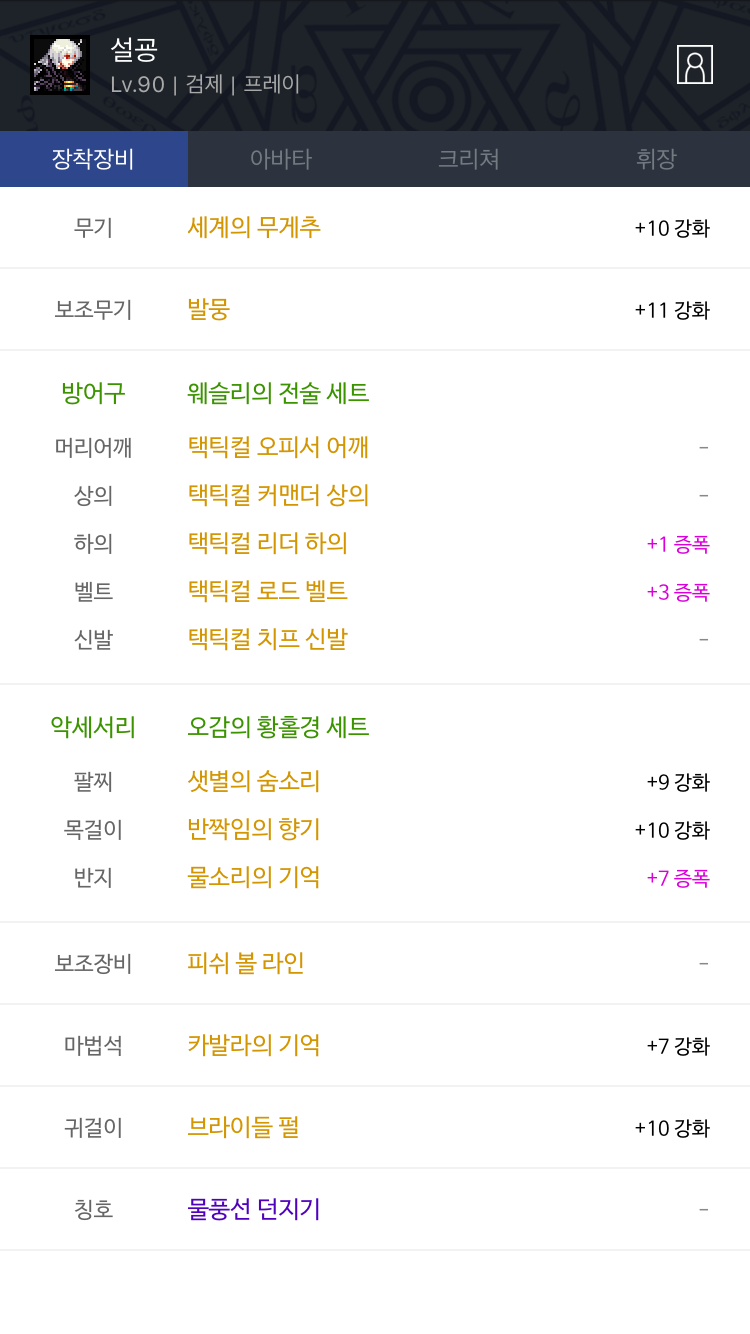Open 택틱컬 로드 벨트 item
Image resolution: width=750 pixels, height=1334 pixels.
click(x=268, y=591)
